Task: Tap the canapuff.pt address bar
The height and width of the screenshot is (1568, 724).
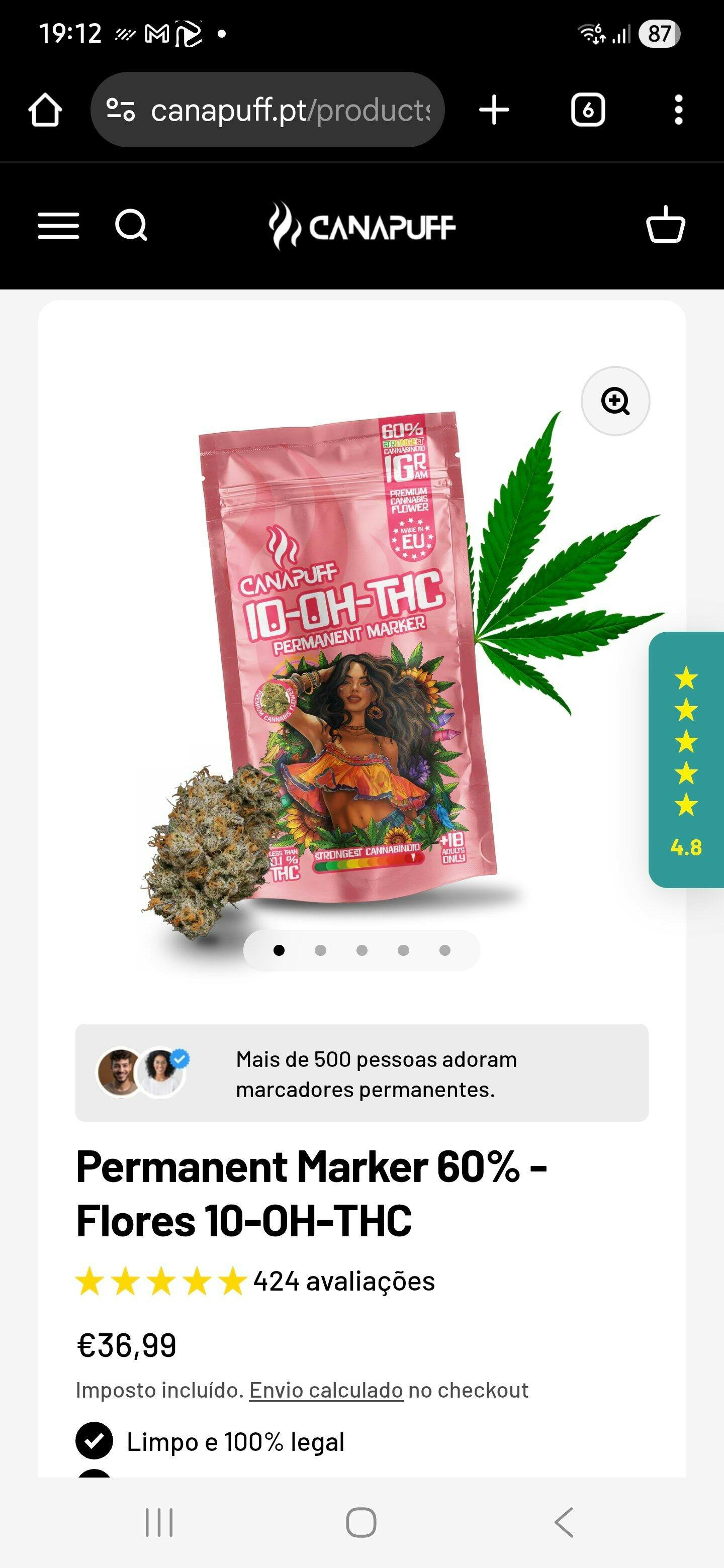Action: [268, 110]
